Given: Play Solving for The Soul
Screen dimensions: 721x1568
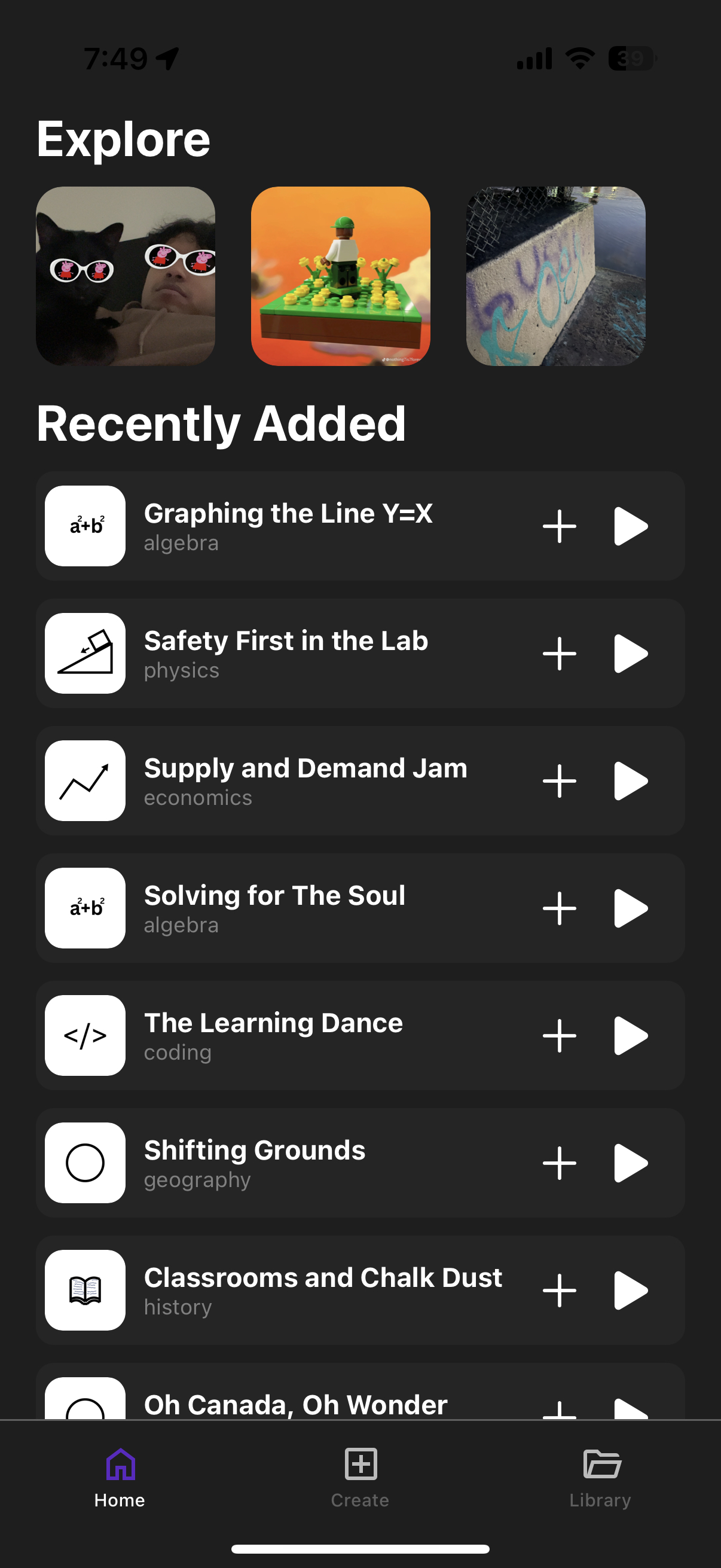Looking at the screenshot, I should click(630, 908).
